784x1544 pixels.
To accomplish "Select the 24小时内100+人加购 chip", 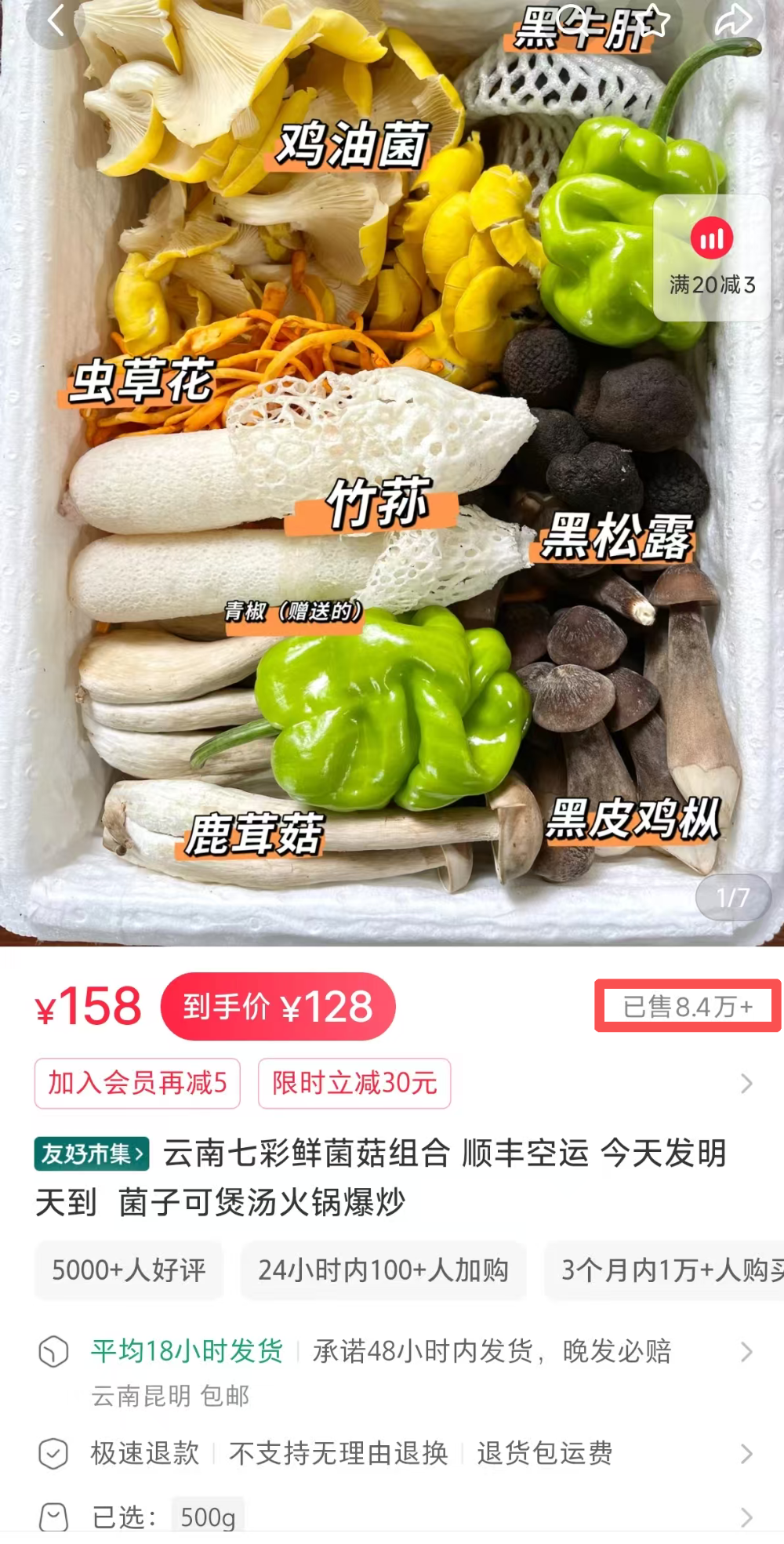I will pyautogui.click(x=383, y=1270).
